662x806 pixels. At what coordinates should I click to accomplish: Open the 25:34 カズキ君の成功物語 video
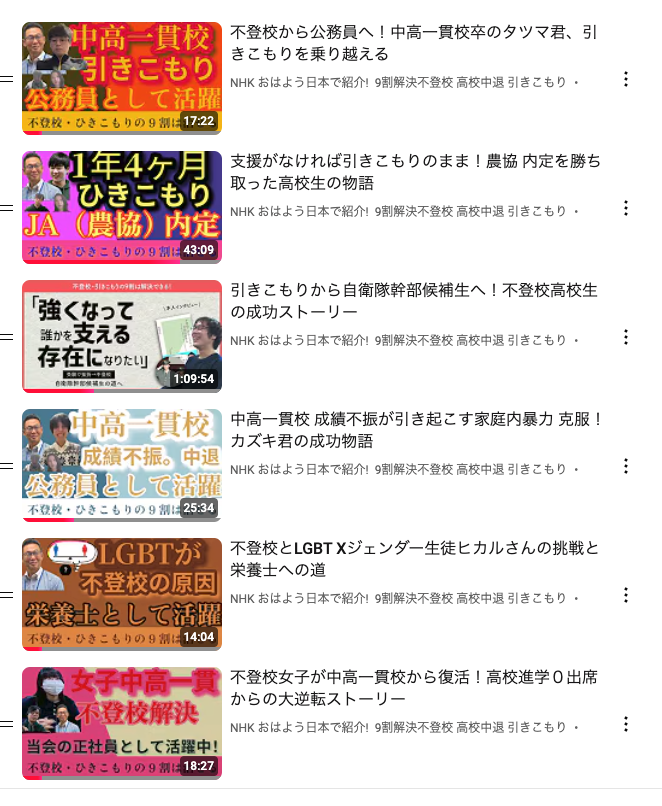pyautogui.click(x=121, y=465)
